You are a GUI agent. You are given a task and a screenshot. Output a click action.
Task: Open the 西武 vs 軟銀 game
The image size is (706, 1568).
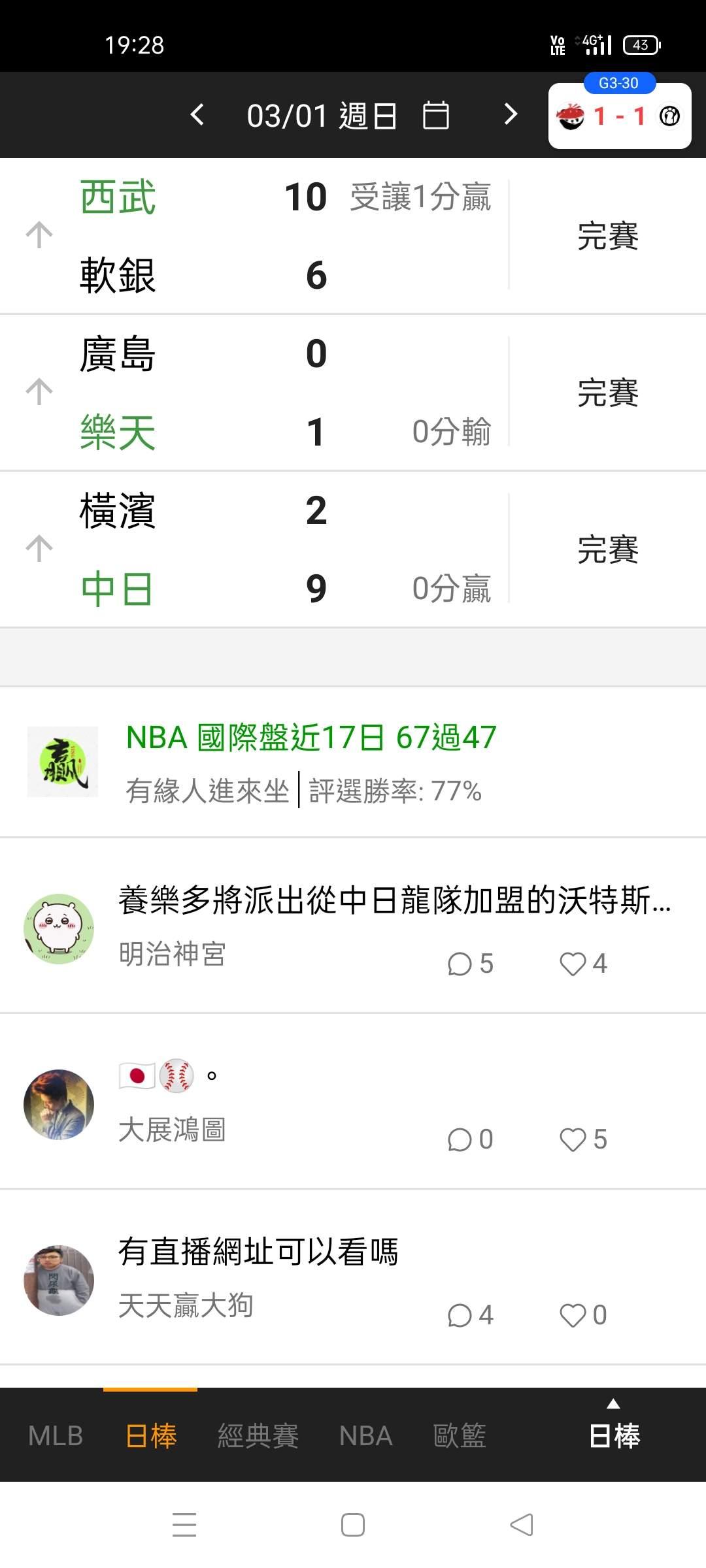point(261,235)
